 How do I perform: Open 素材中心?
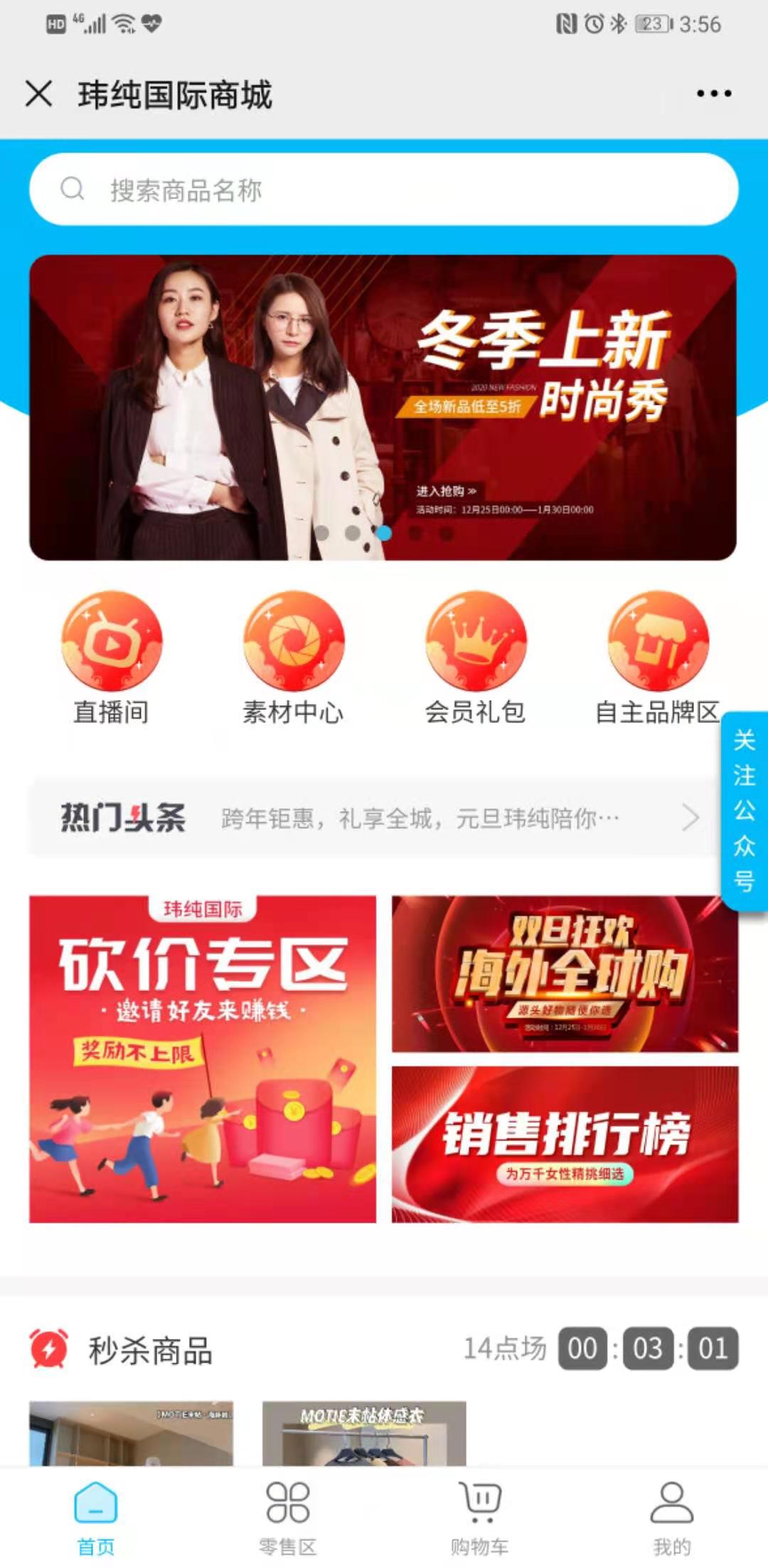[x=293, y=656]
